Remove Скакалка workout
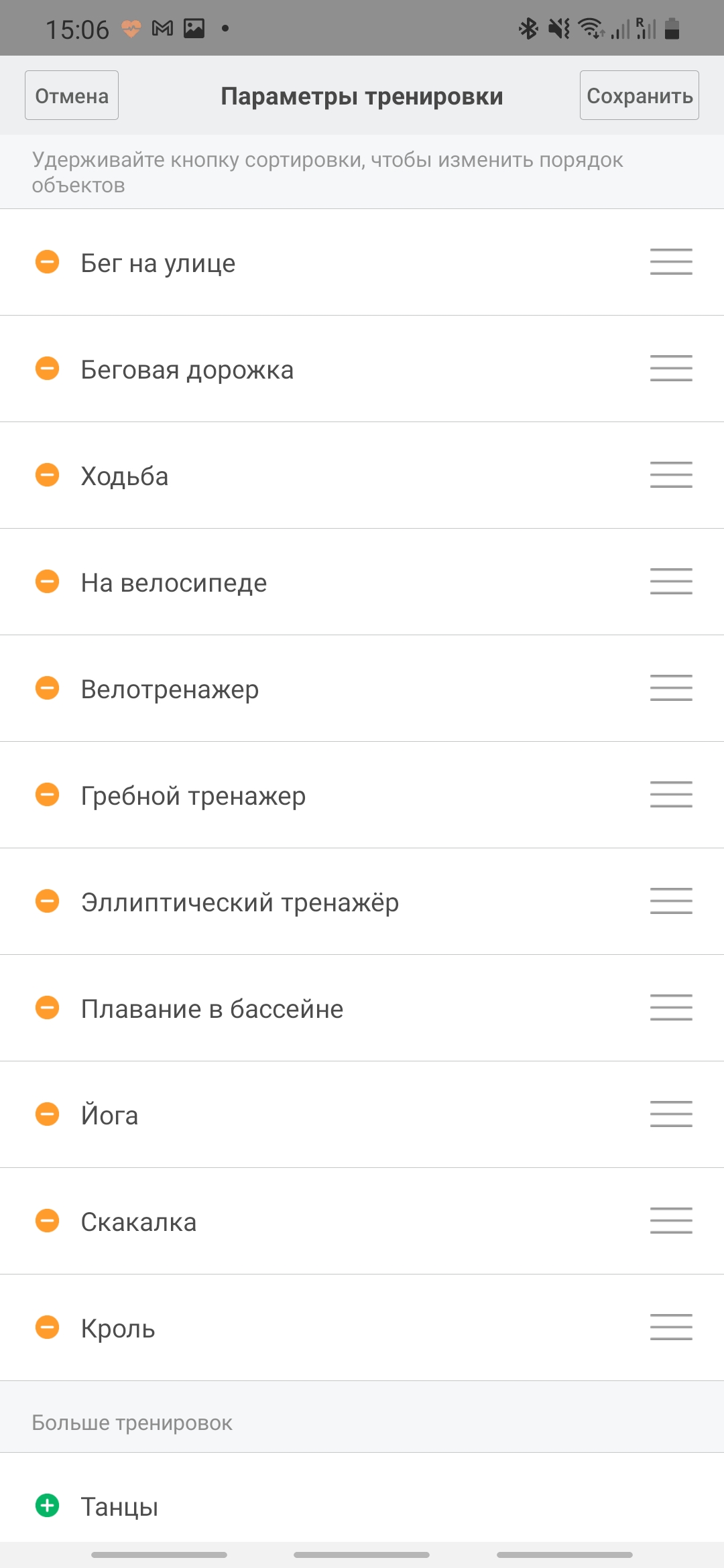This screenshot has height=1568, width=724. click(x=47, y=1221)
